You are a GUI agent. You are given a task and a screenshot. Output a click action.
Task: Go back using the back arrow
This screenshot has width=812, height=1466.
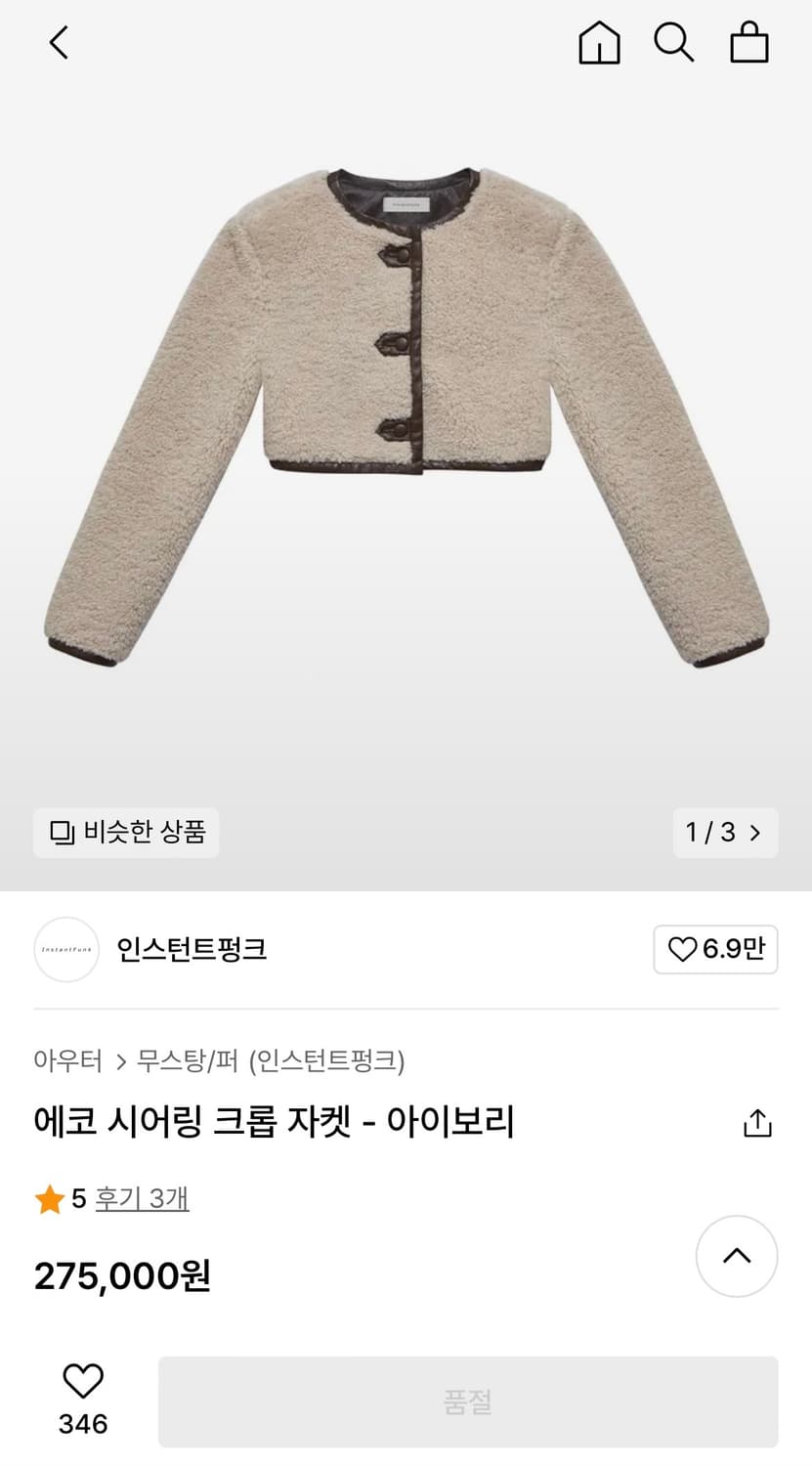tap(58, 42)
